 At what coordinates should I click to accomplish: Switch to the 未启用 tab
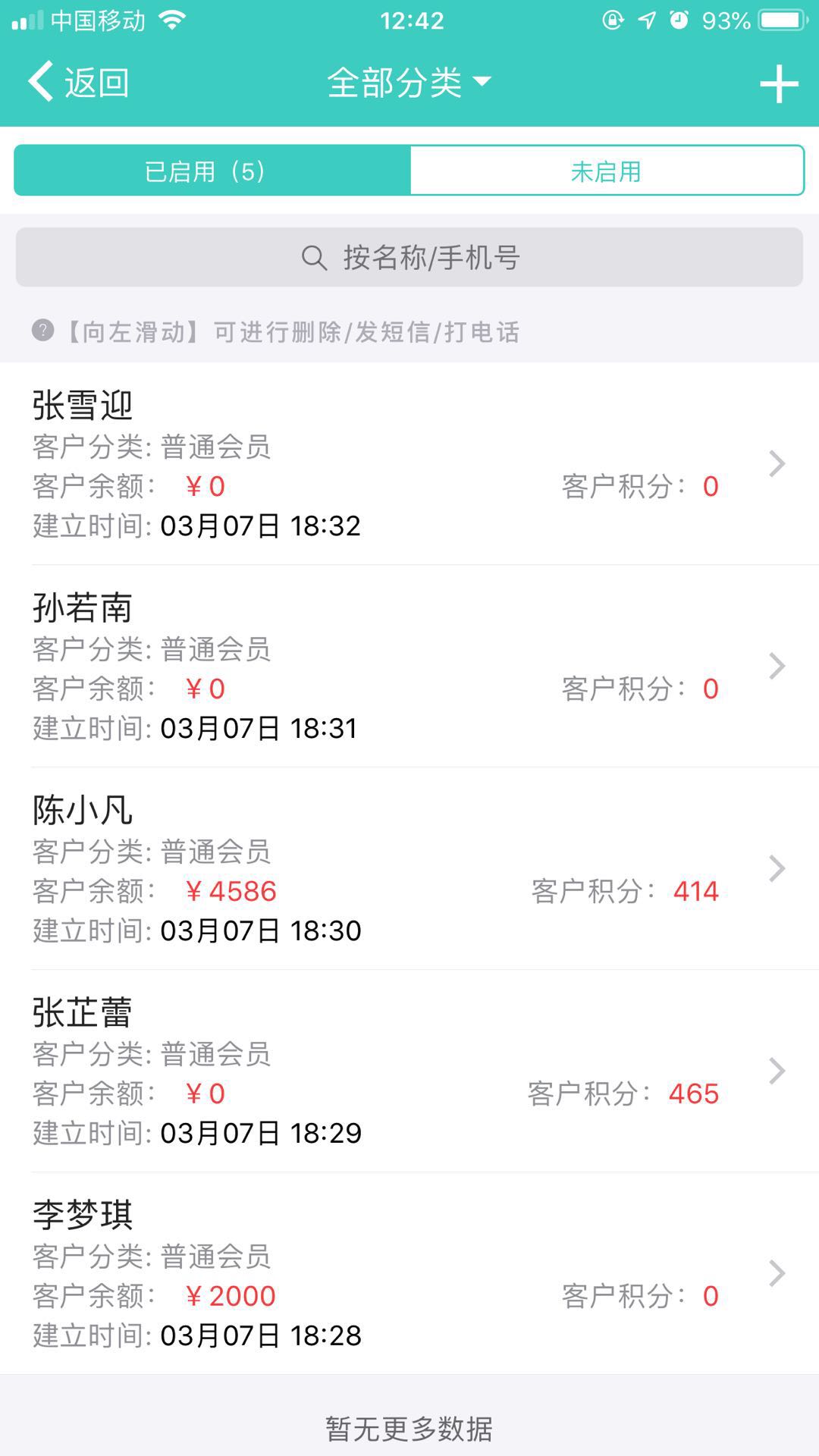click(606, 171)
